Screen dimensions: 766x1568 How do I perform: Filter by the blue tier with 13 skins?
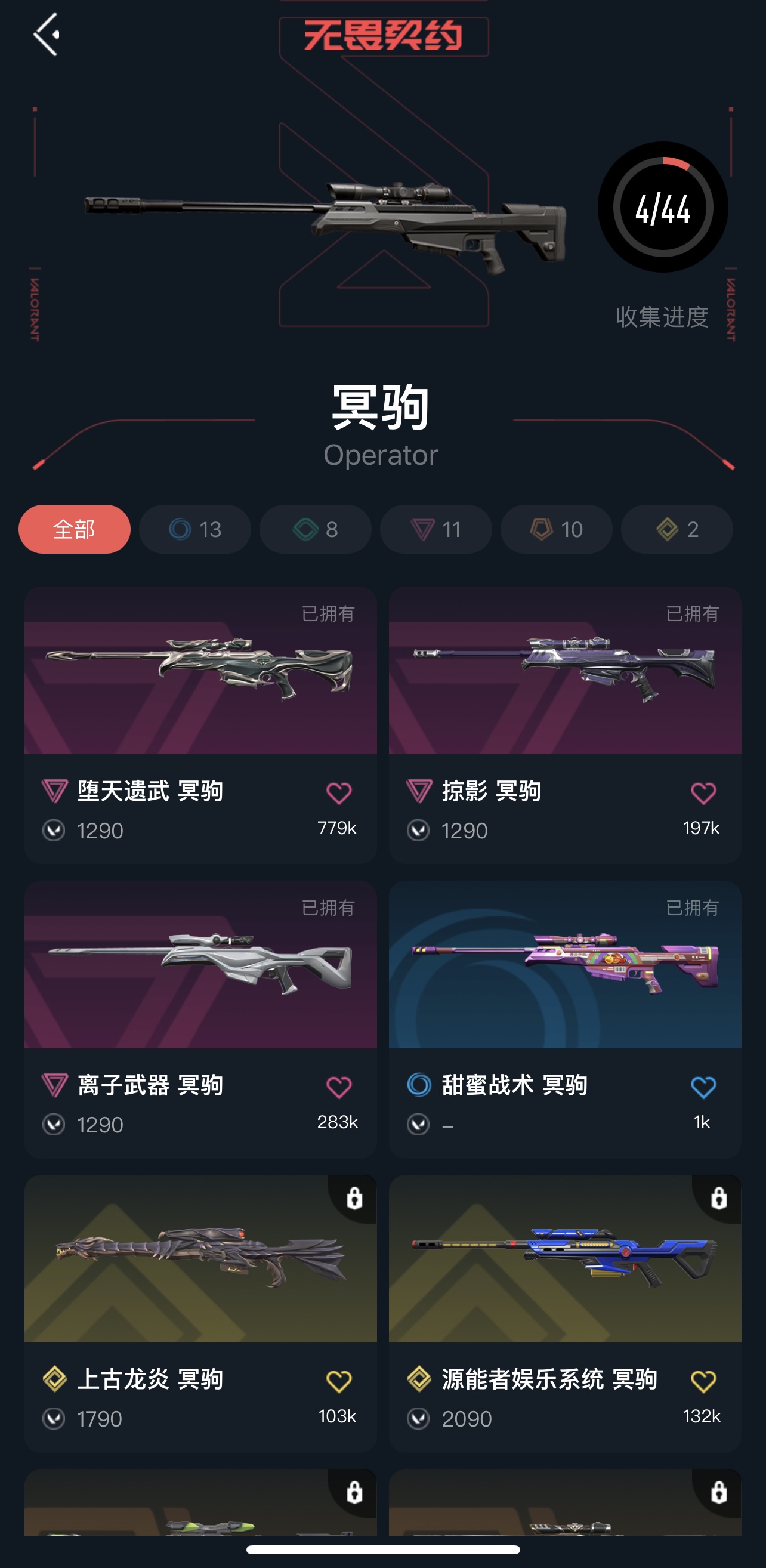point(194,529)
